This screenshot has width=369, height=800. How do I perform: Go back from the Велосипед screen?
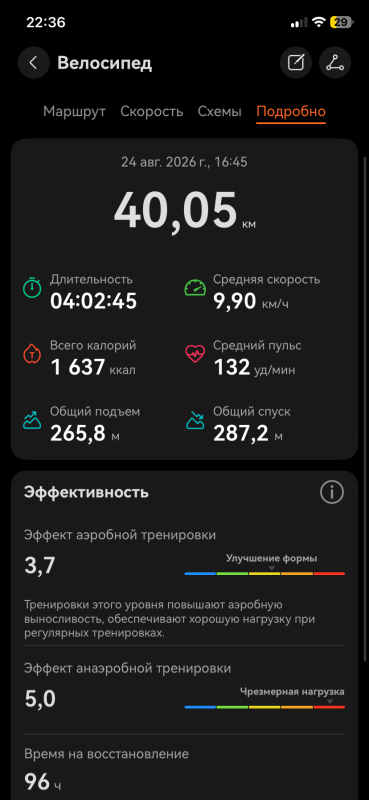34,63
